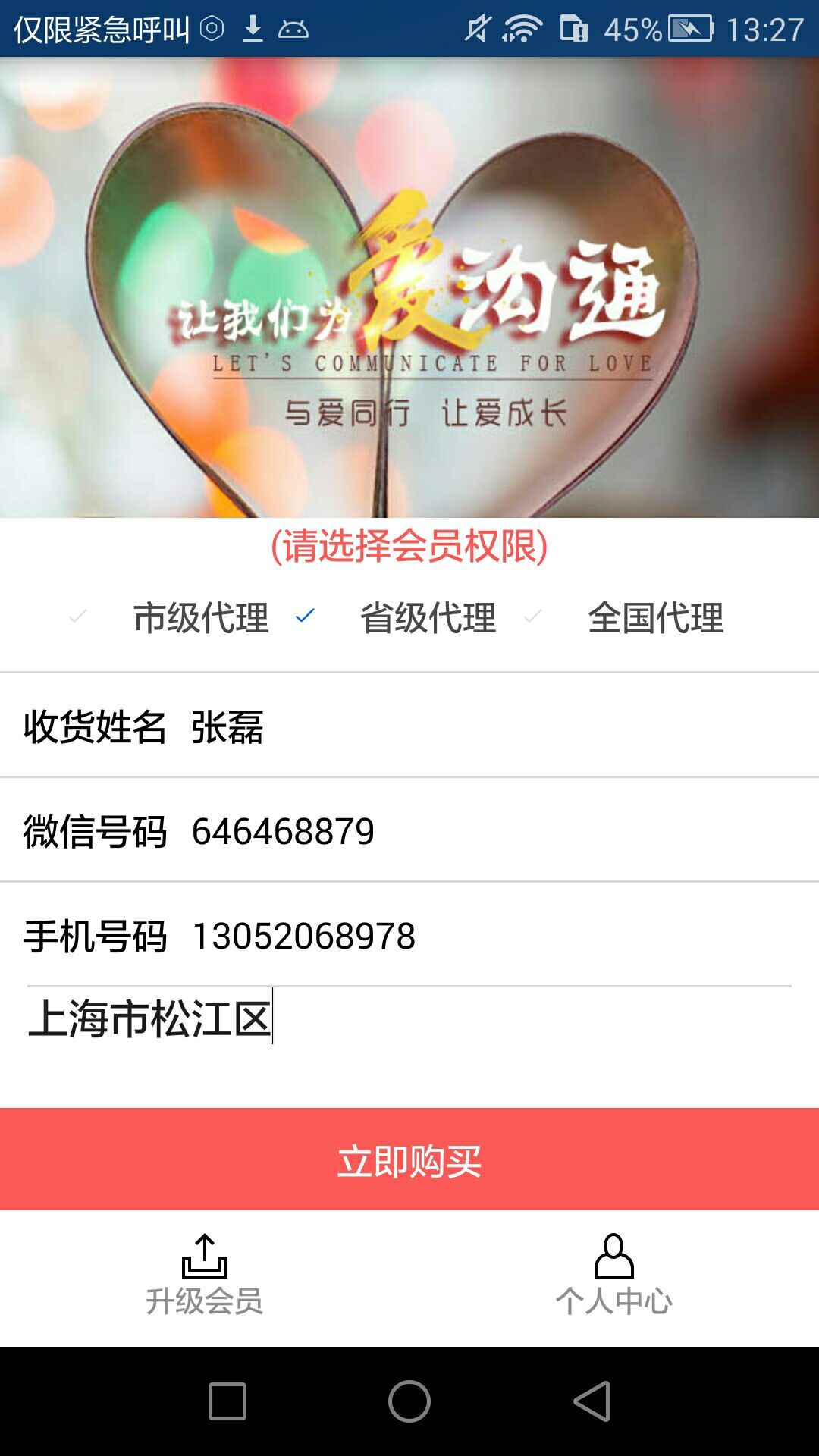Switch to the 升级会员 tab
Image resolution: width=819 pixels, height=1456 pixels.
pos(205,1276)
